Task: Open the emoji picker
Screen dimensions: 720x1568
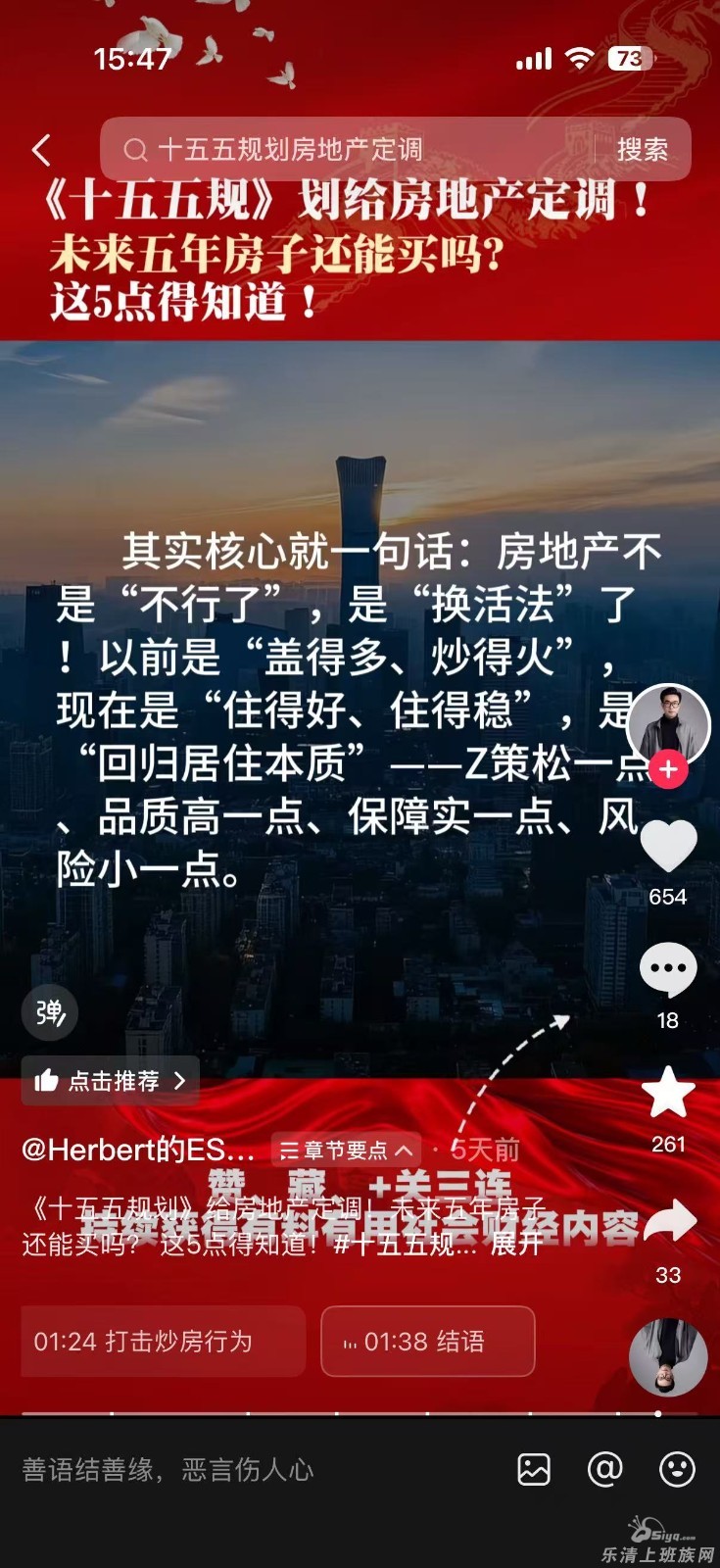Action: point(677,1470)
